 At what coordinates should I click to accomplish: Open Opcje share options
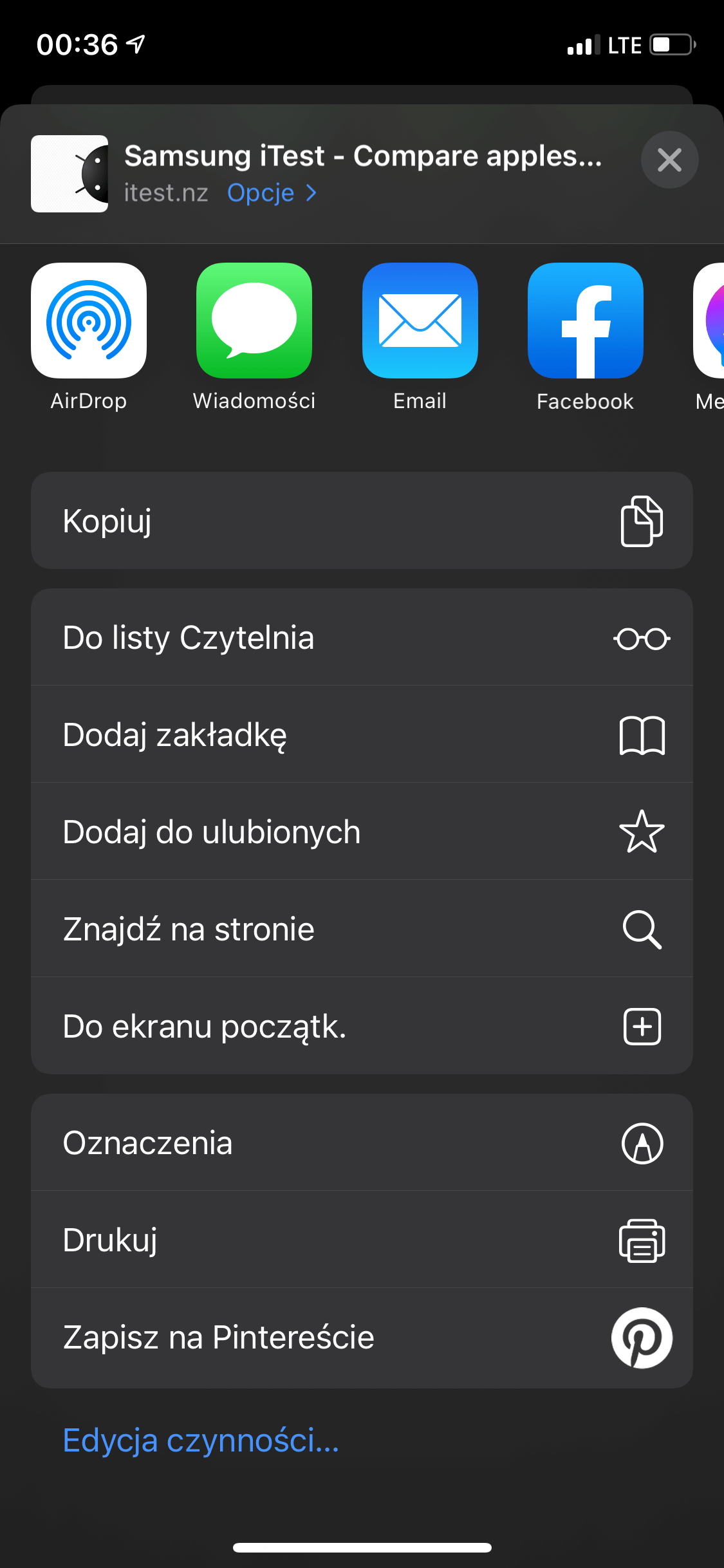click(272, 193)
